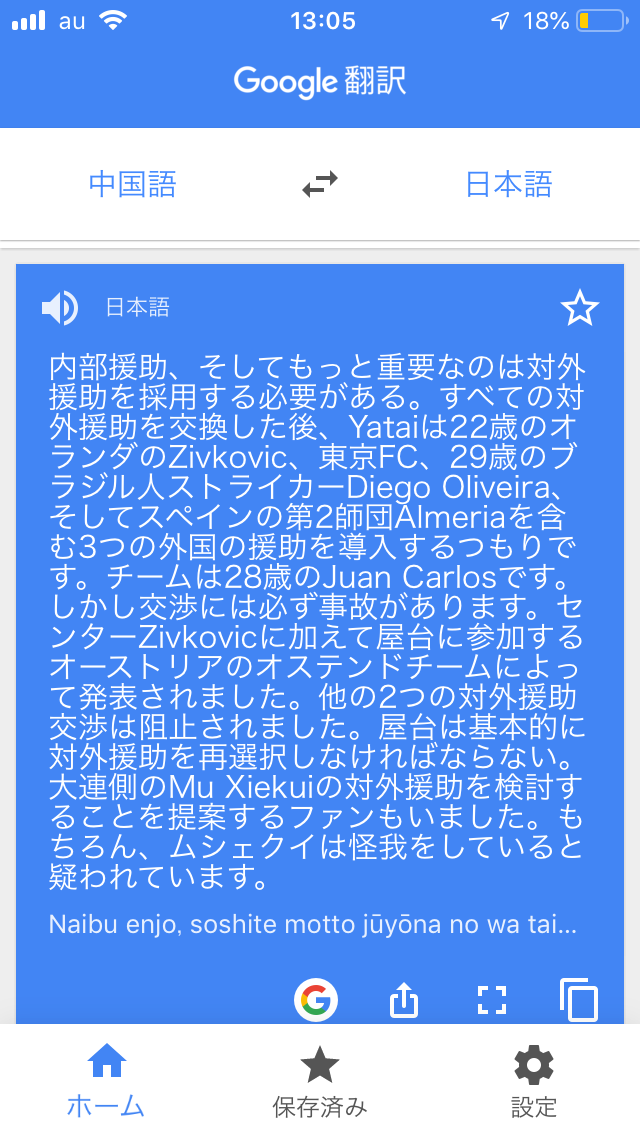Show the translation in fullscreen
Viewport: 640px width, 1136px height.
(x=491, y=999)
